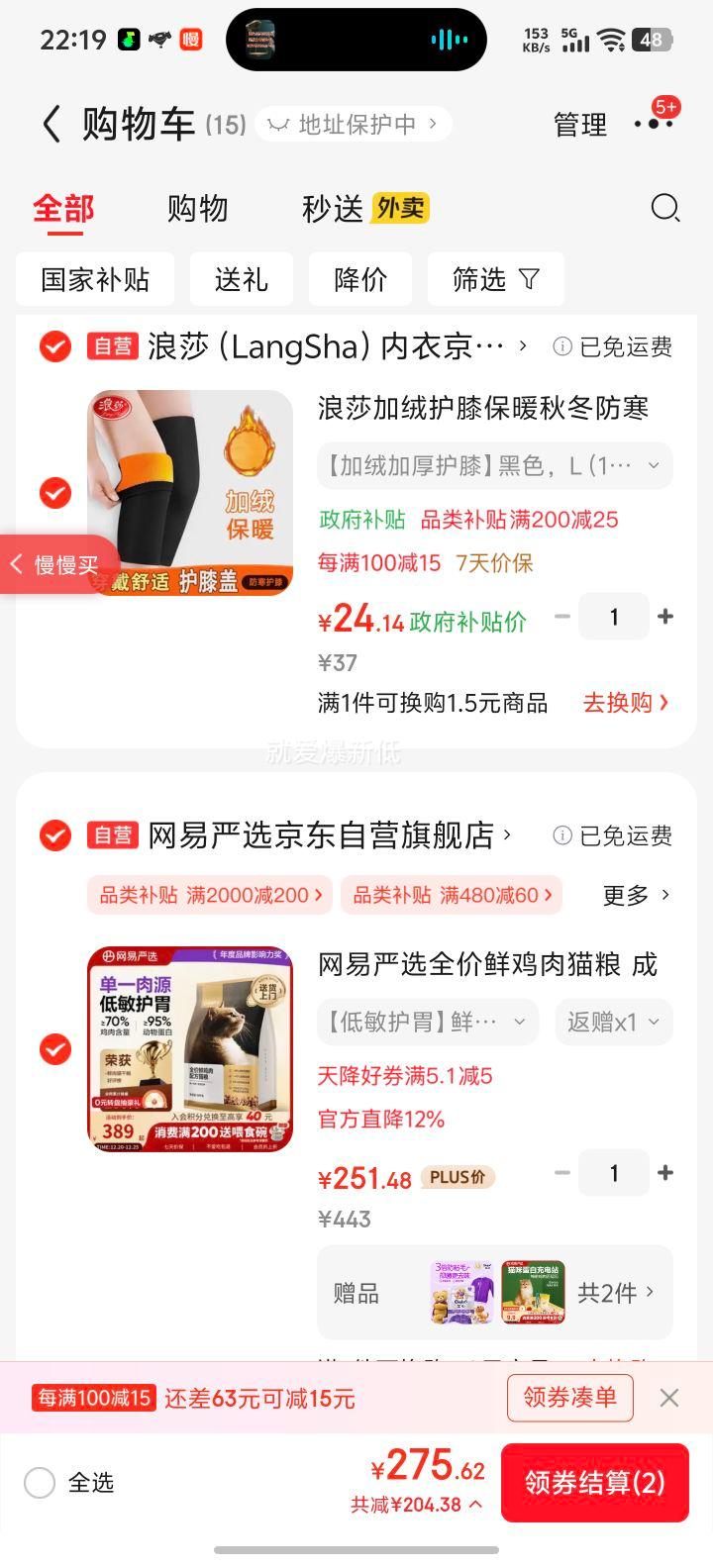Switch to the 秒送 tab
This screenshot has height=1568, width=713.
point(330,209)
